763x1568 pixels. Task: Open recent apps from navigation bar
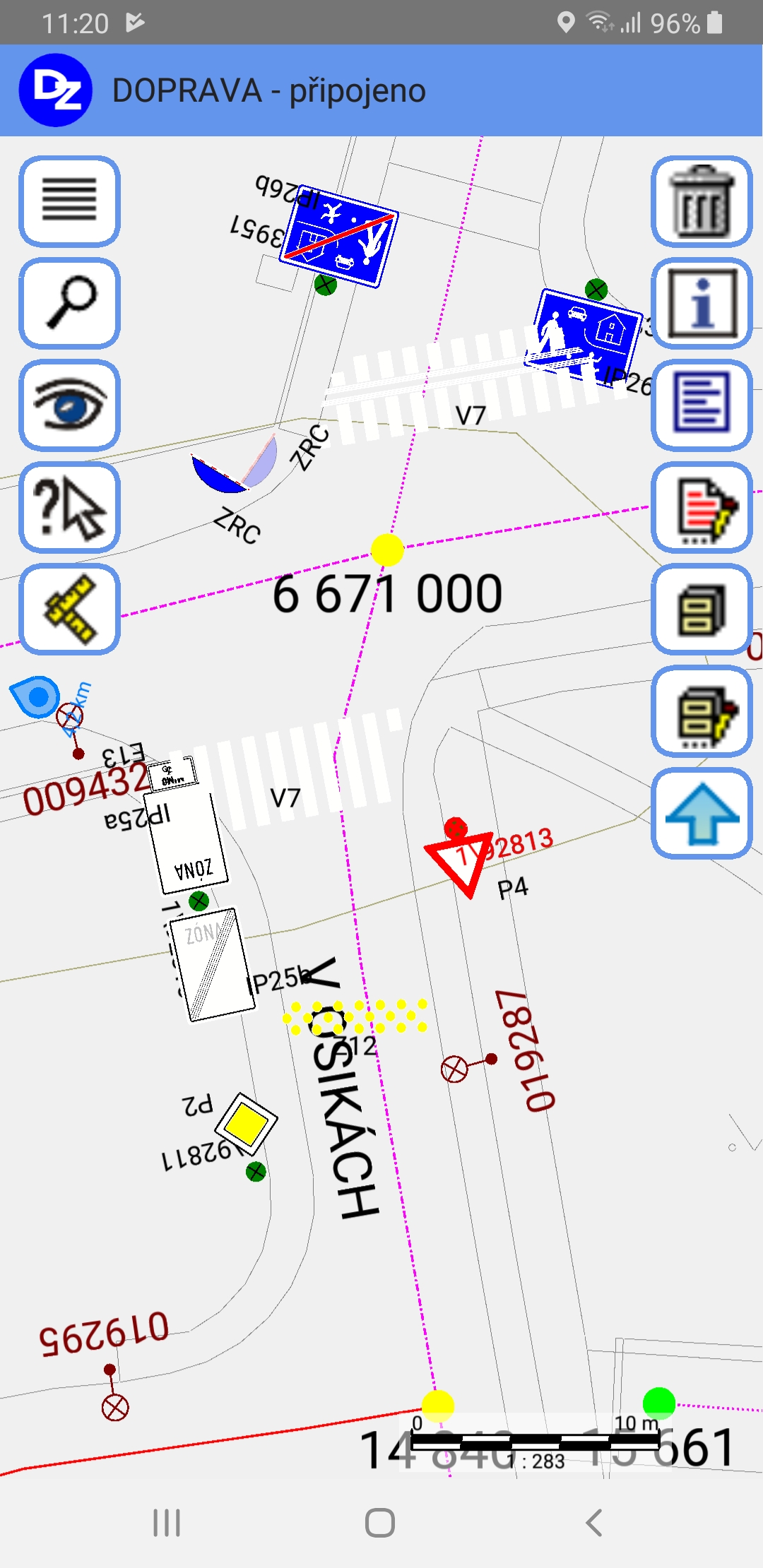click(x=167, y=1523)
